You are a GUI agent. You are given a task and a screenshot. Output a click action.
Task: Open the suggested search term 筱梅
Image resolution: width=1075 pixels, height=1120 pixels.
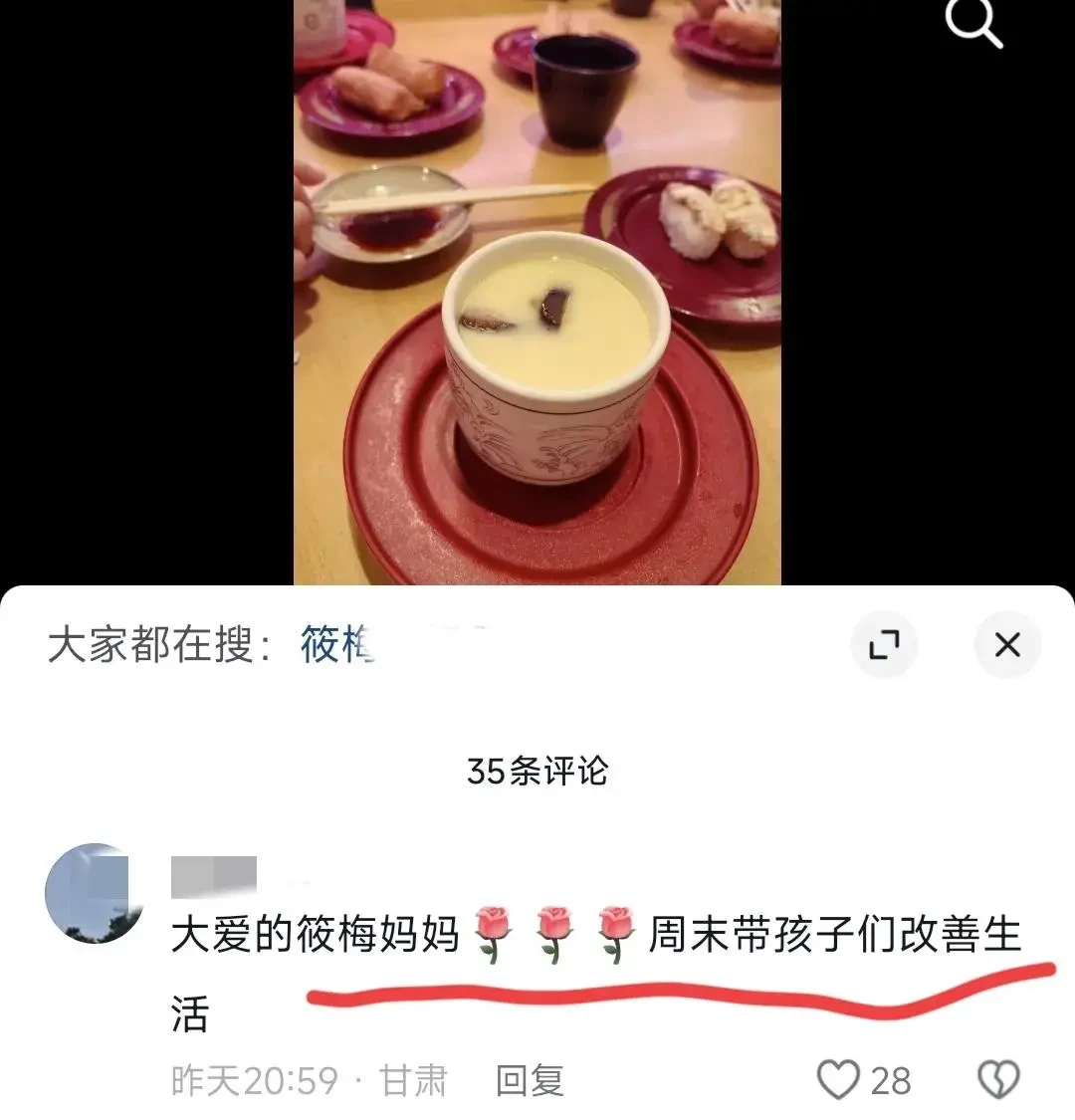(x=336, y=645)
